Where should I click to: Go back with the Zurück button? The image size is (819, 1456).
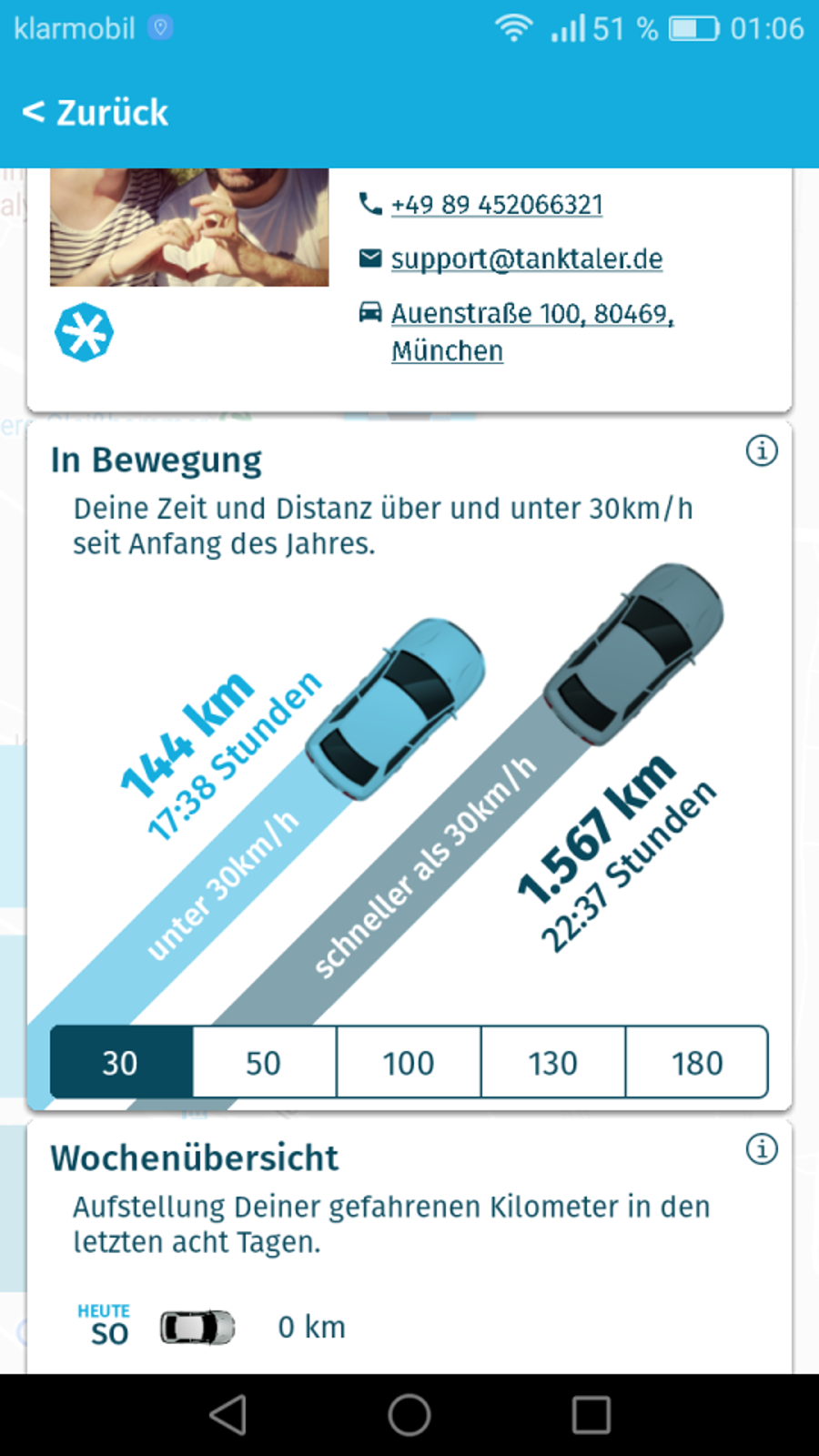[96, 112]
